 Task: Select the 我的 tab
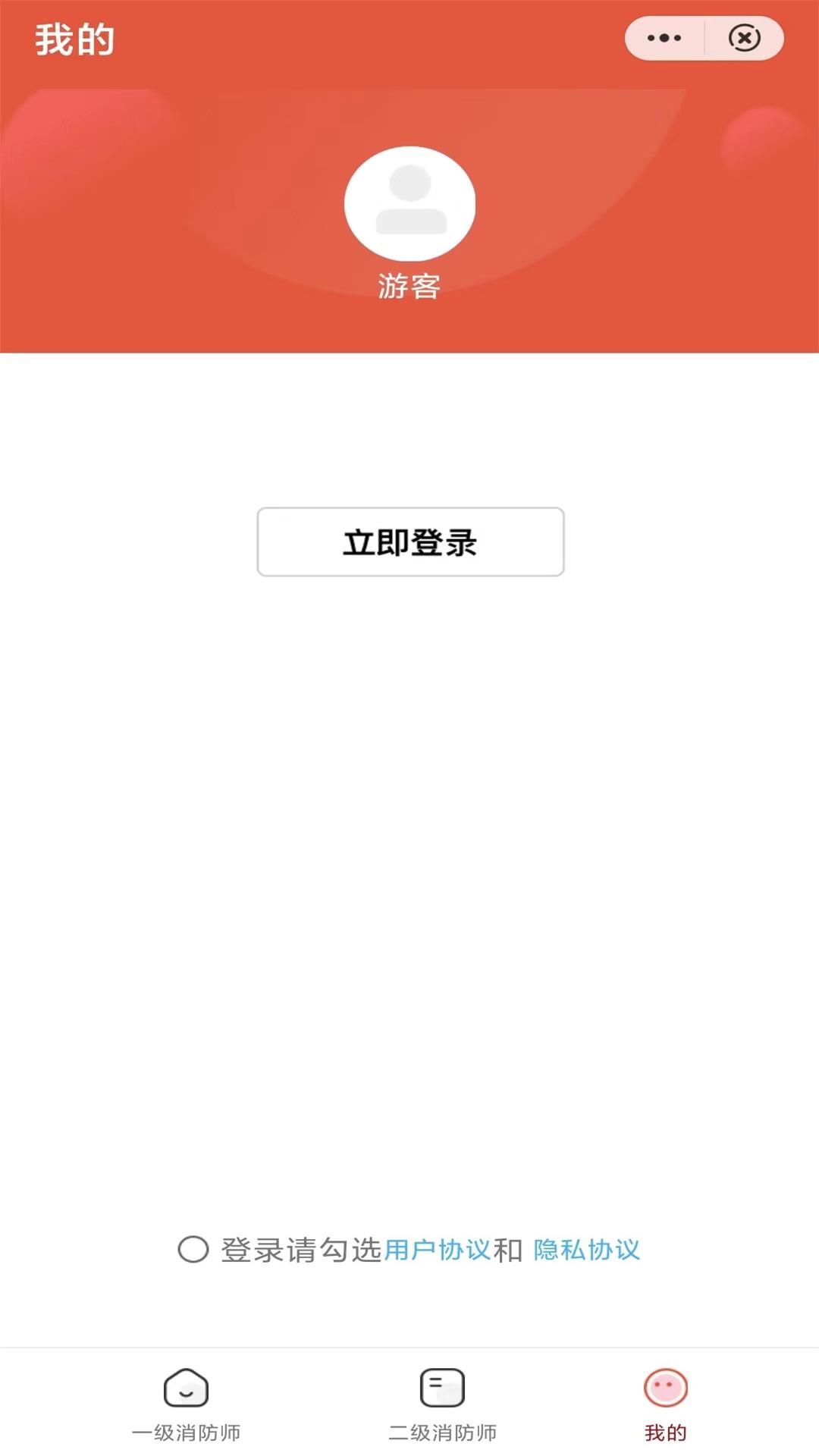665,1404
